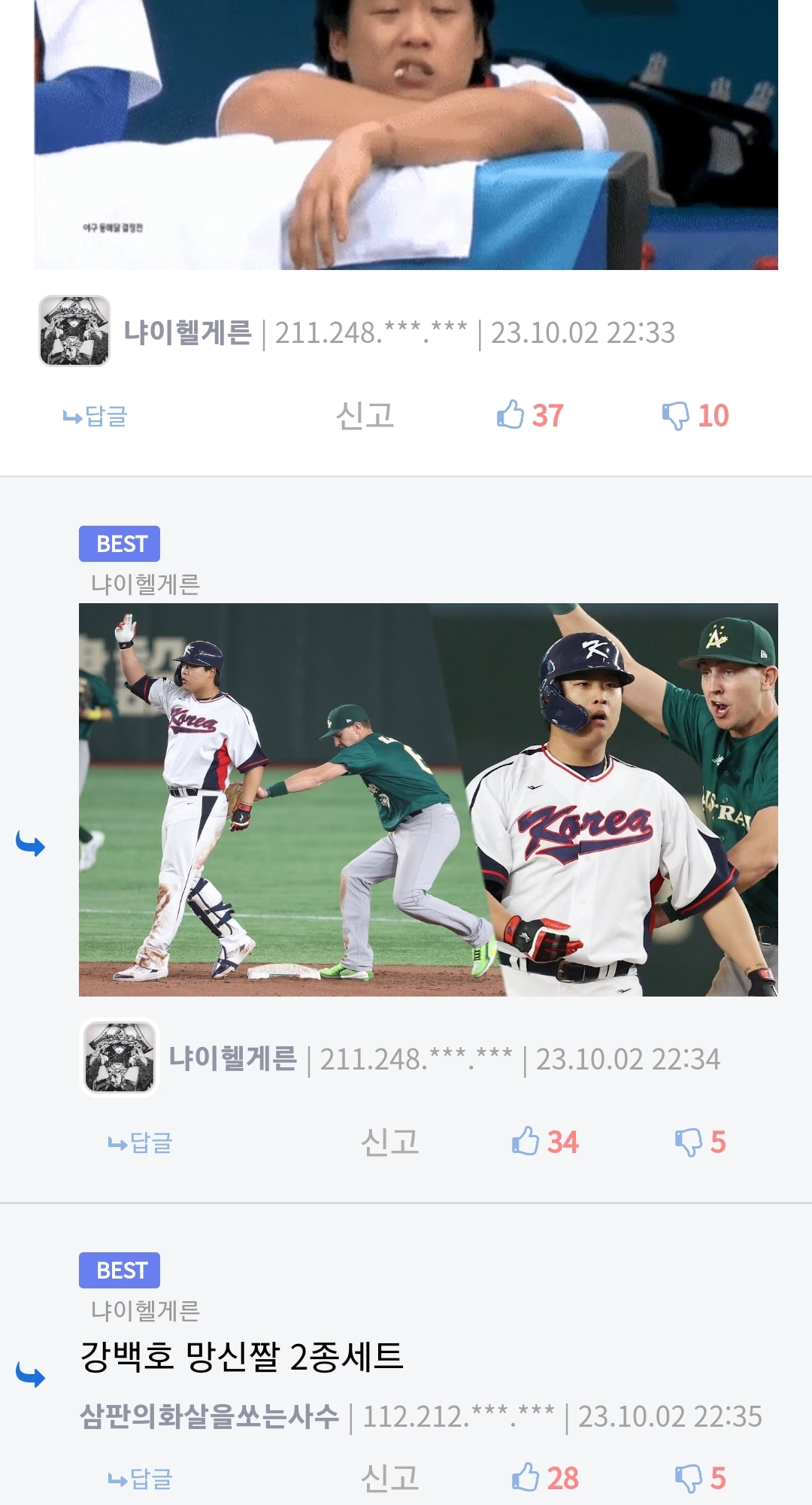Open the top comment's image

pyautogui.click(x=406, y=135)
